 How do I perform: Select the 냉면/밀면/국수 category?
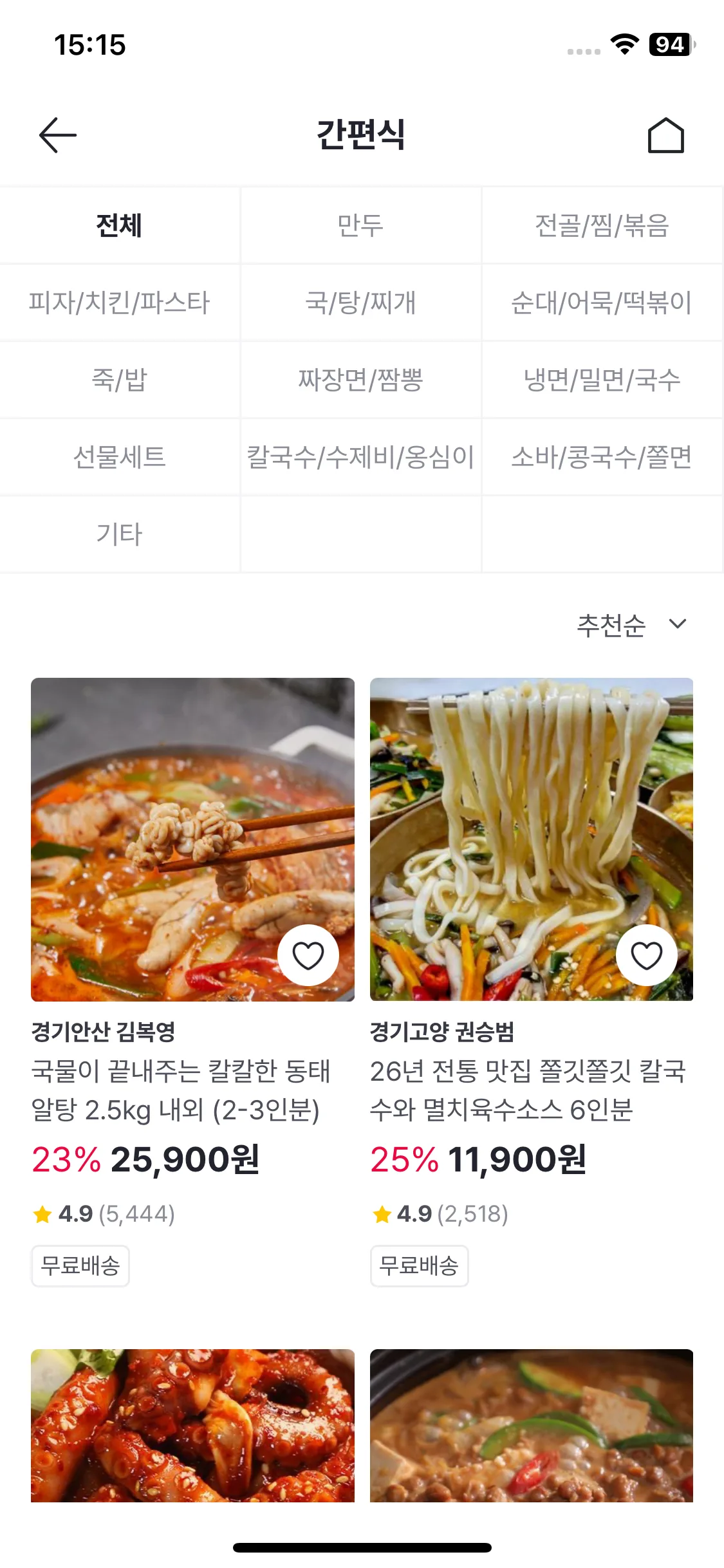pyautogui.click(x=602, y=379)
